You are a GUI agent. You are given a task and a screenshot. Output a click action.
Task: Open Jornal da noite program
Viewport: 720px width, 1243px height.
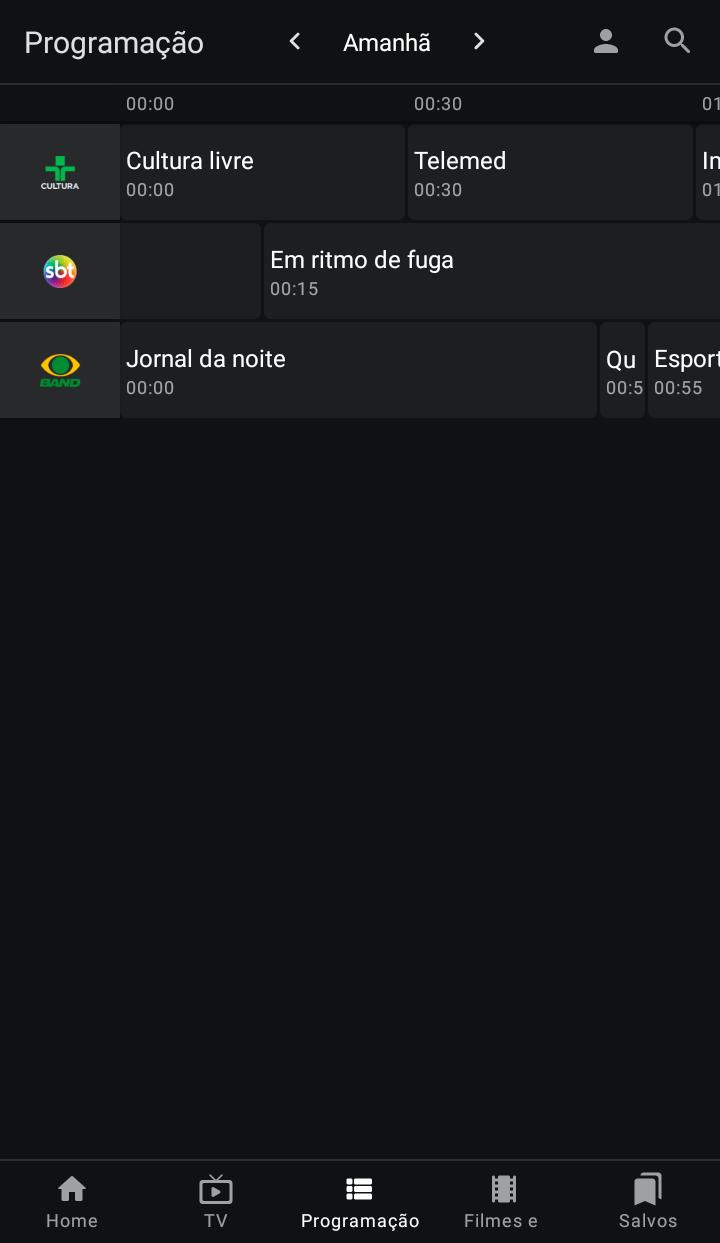click(x=359, y=370)
